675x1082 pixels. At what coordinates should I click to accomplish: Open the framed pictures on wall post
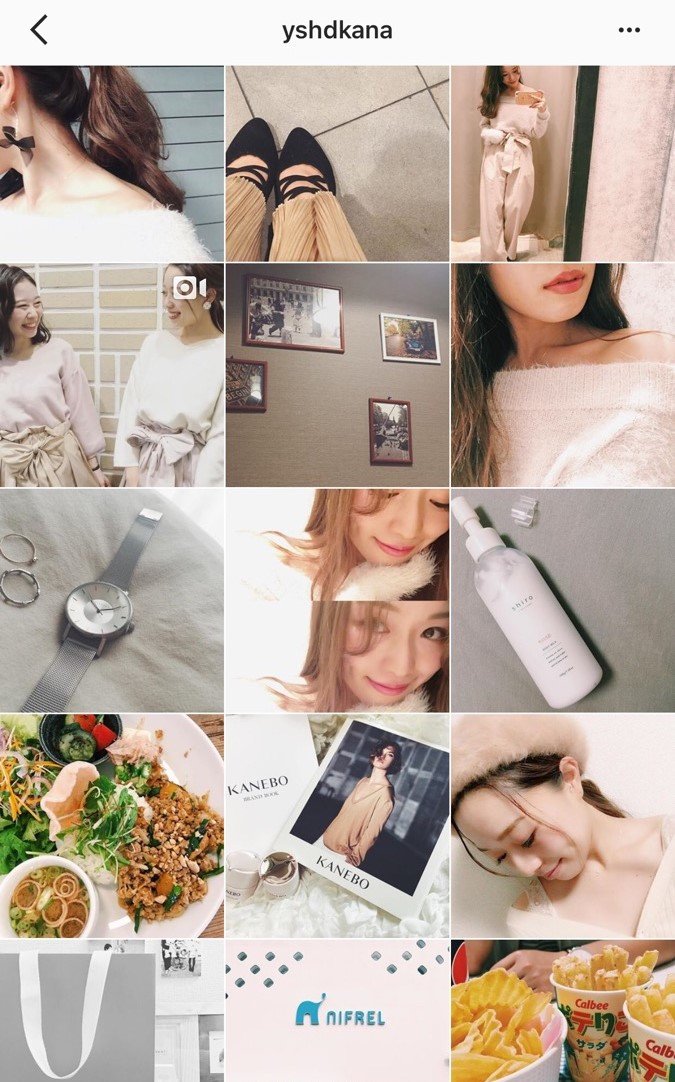click(337, 375)
